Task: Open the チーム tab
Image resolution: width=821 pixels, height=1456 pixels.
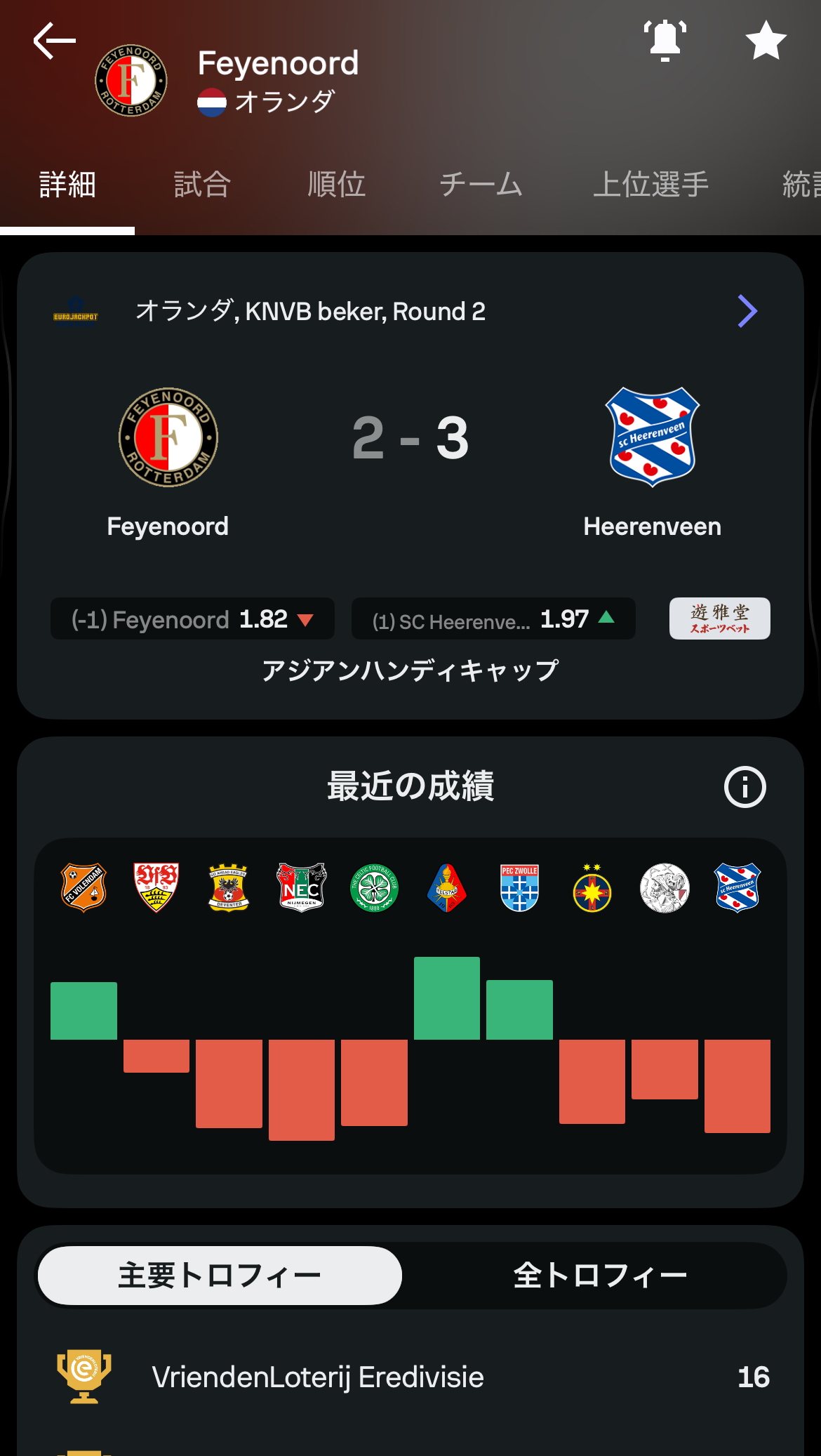Action: click(481, 185)
